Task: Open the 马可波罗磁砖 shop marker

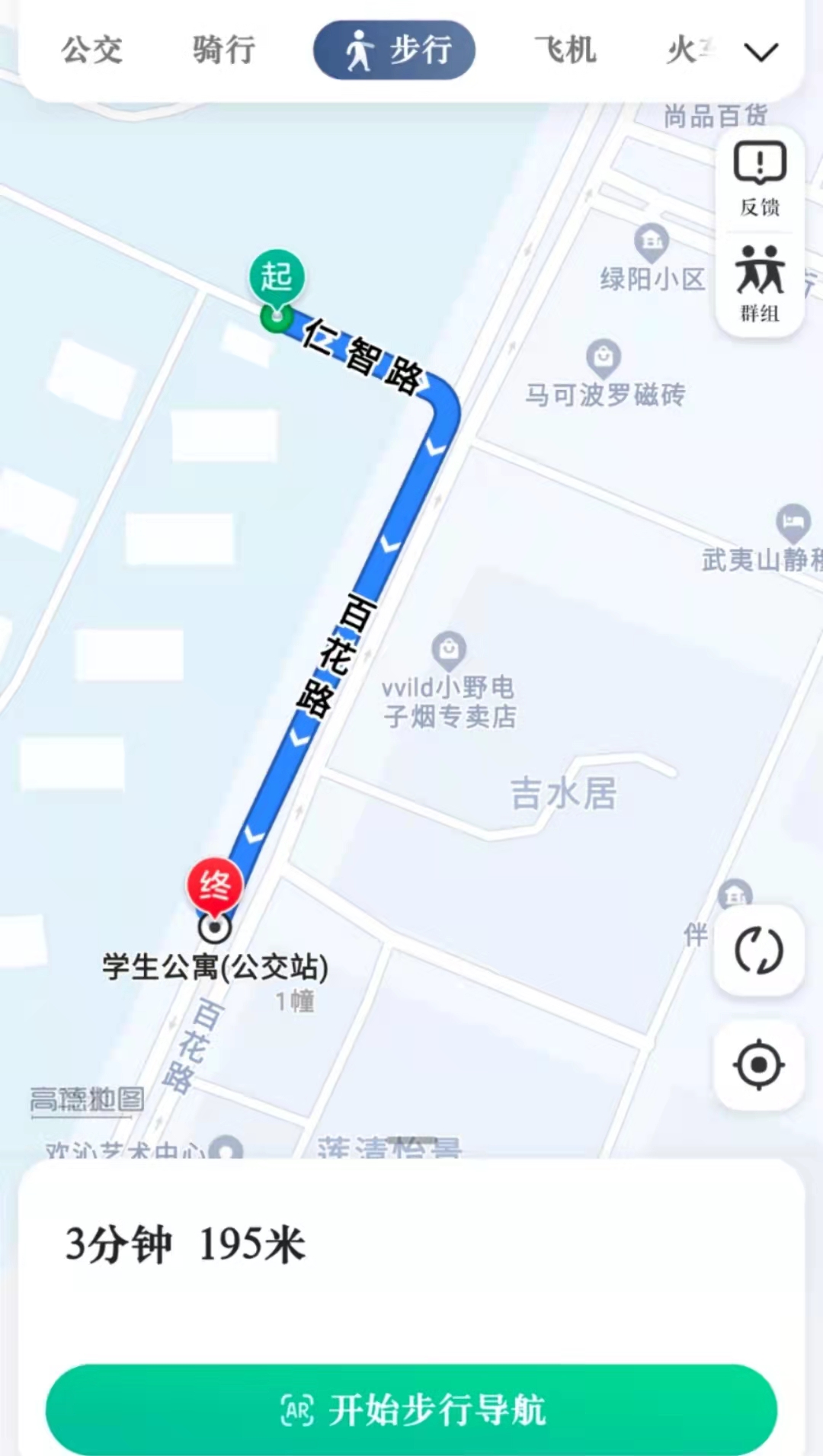Action: (x=604, y=357)
